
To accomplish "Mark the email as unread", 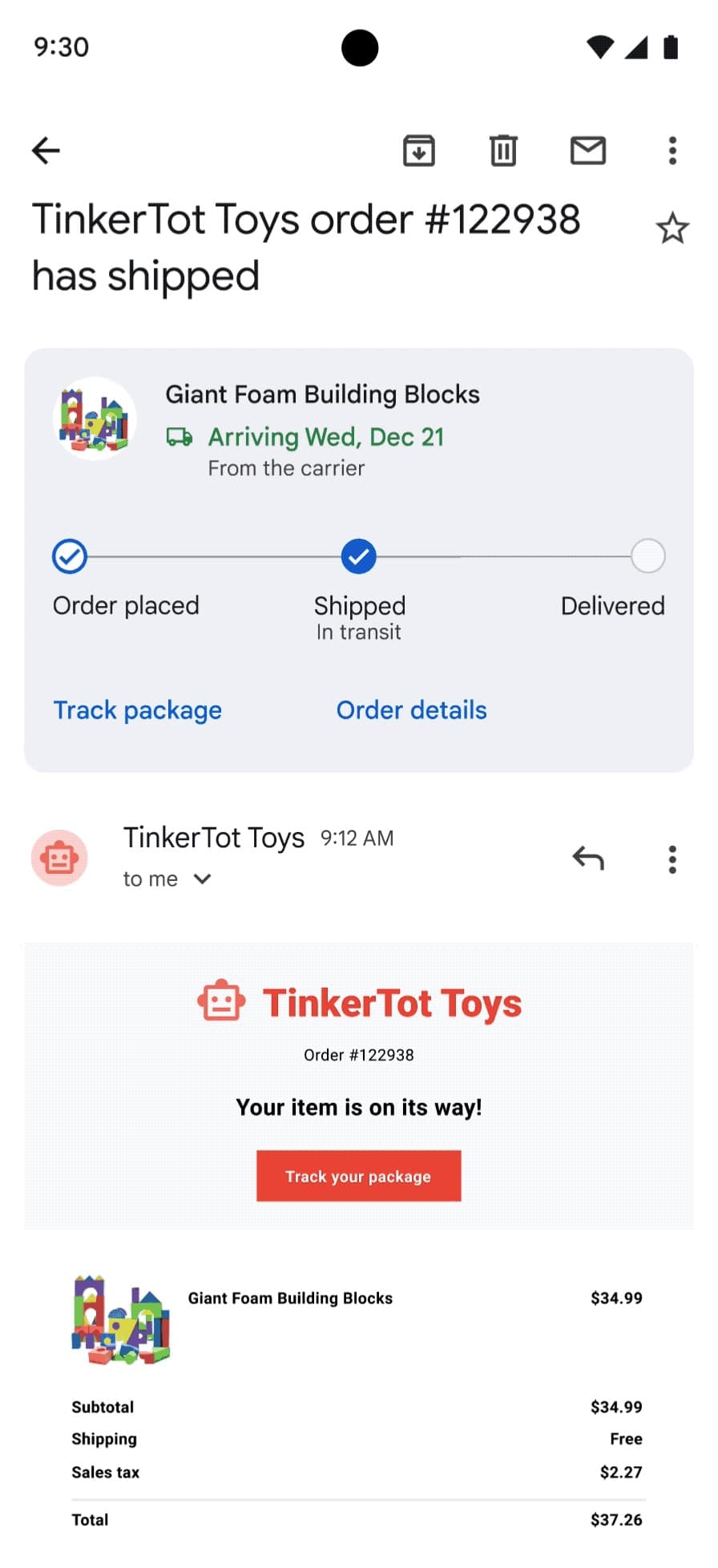I will (x=588, y=151).
